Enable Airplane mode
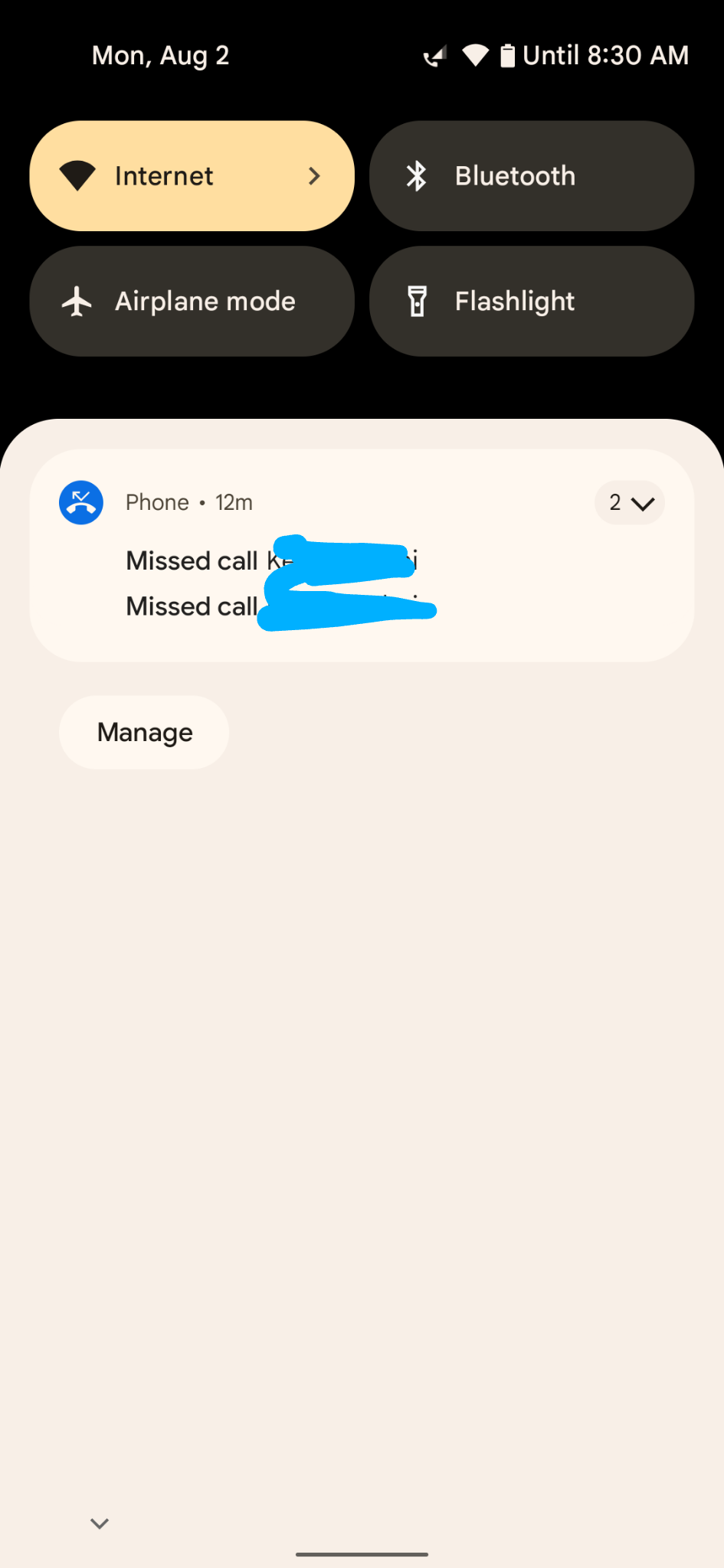724x1568 pixels. click(192, 301)
